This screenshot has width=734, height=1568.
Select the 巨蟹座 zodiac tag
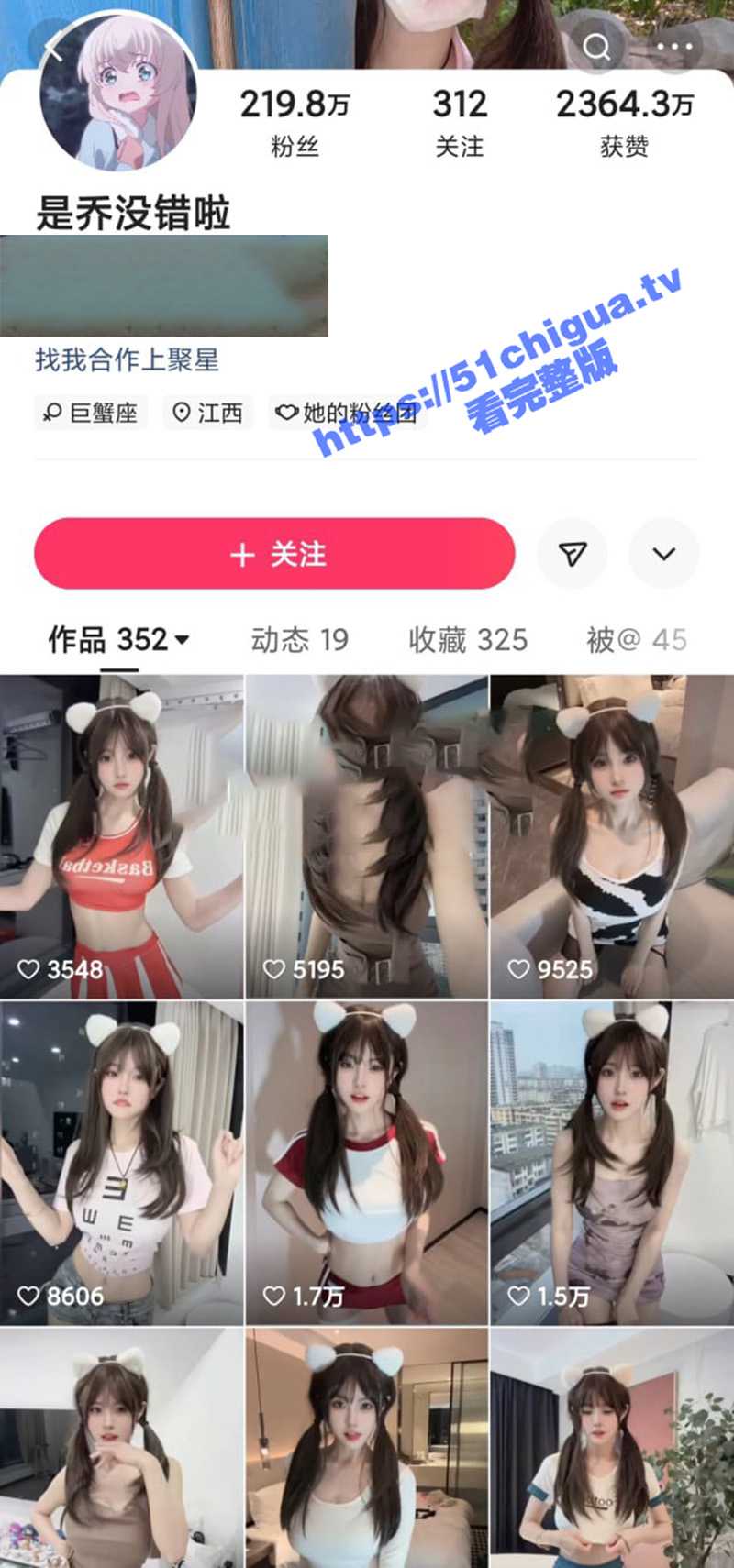[x=89, y=413]
